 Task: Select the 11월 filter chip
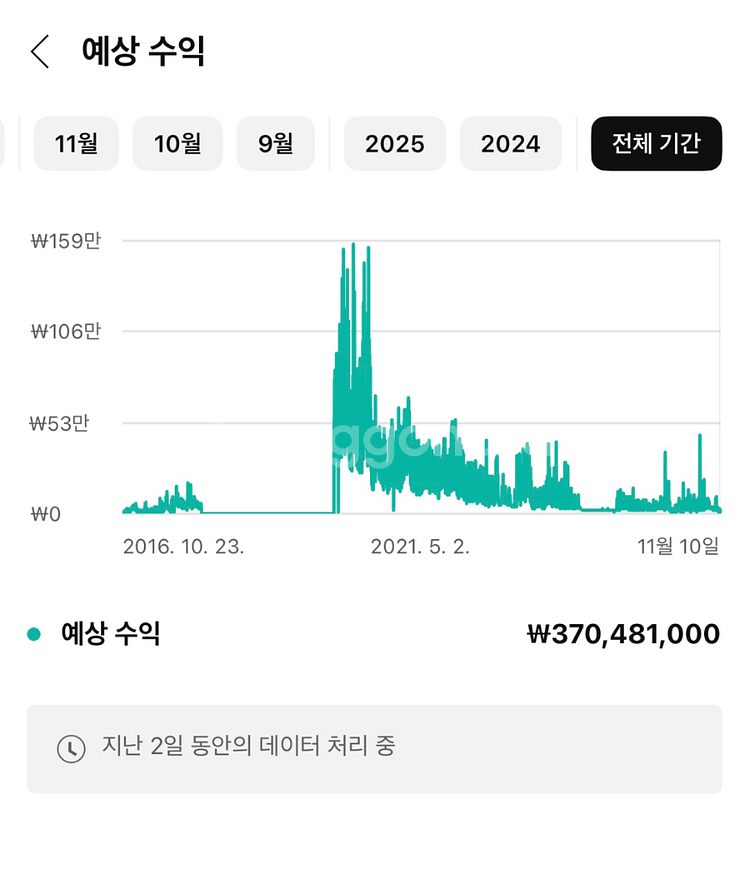[x=76, y=143]
